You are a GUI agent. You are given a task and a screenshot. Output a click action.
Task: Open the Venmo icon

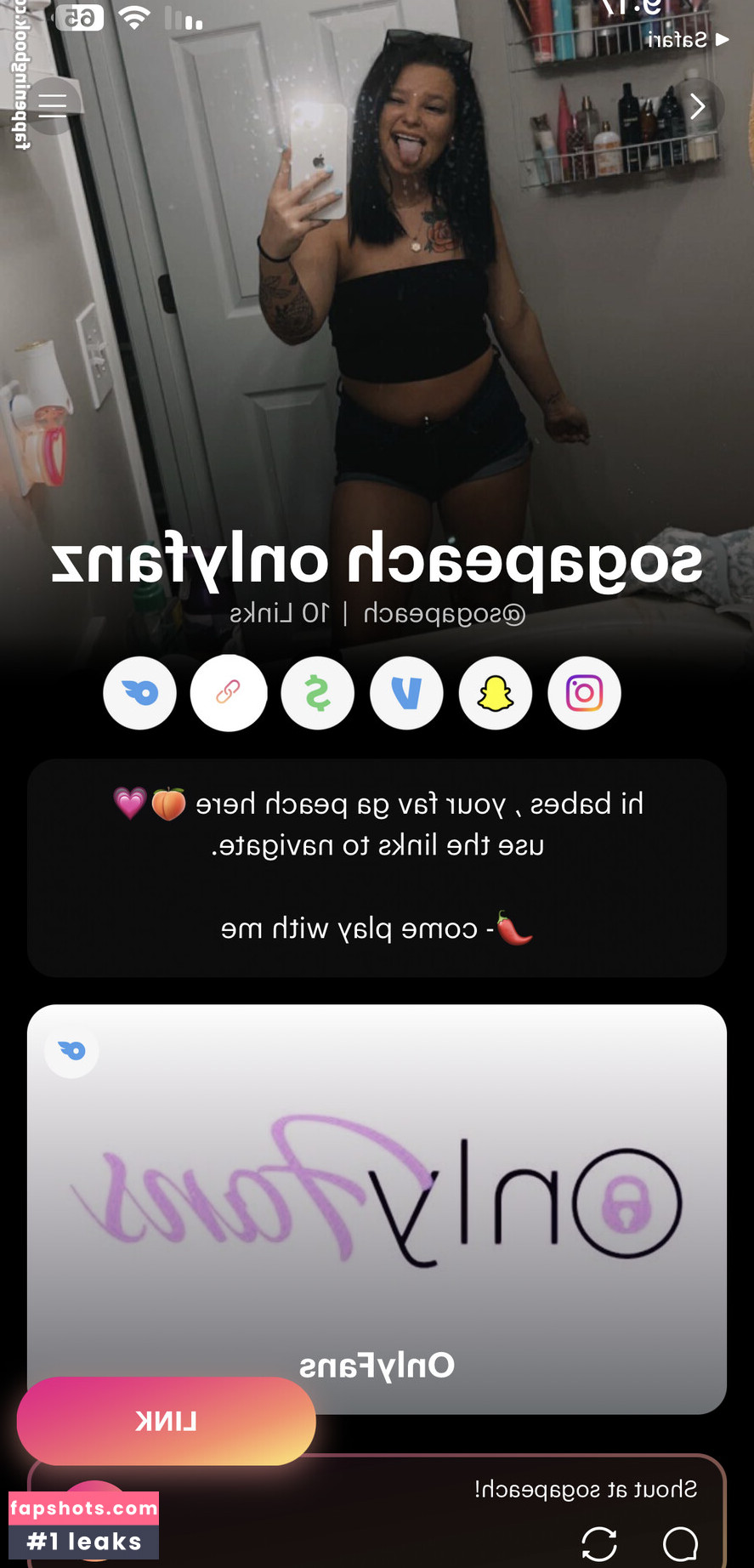point(406,693)
